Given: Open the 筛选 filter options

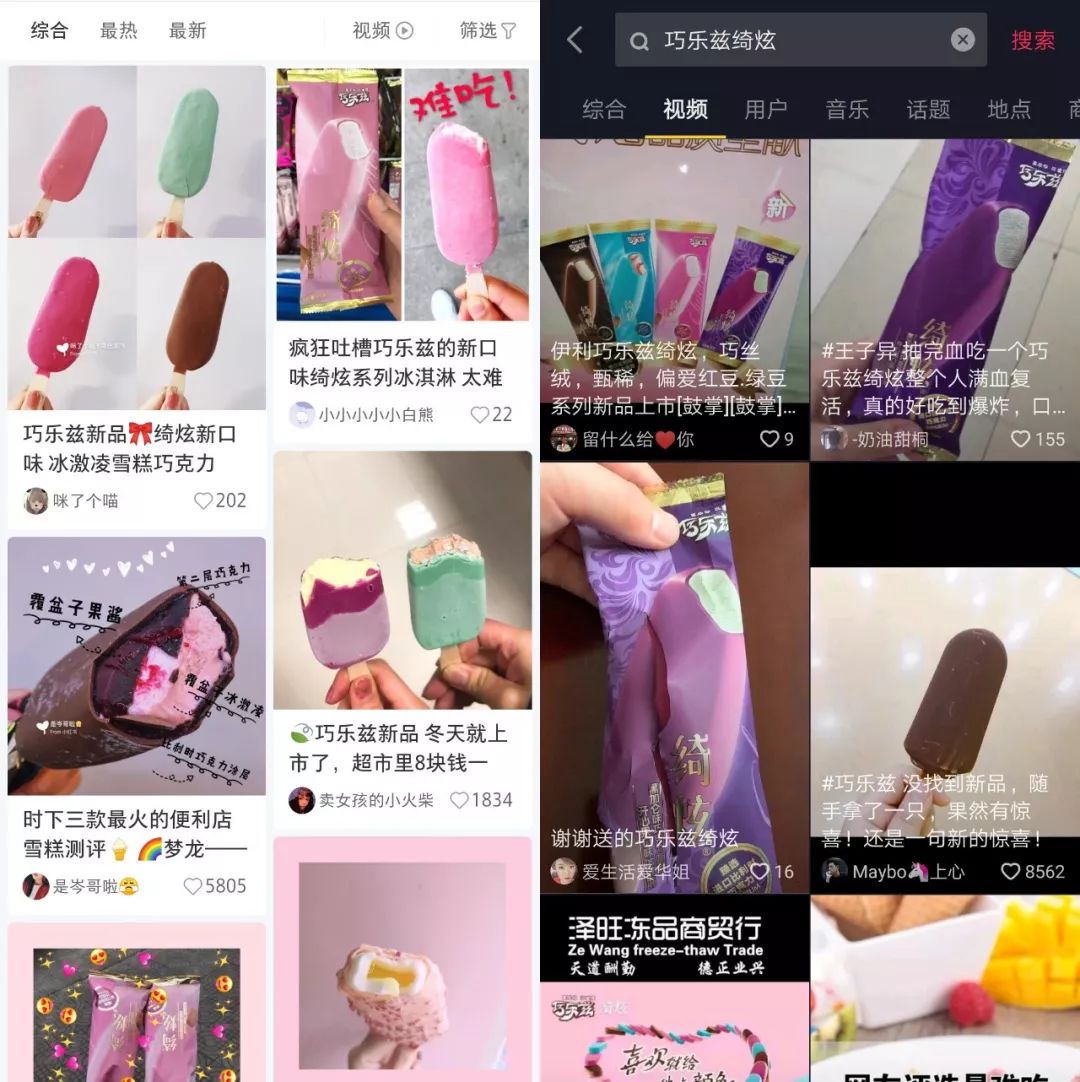Looking at the screenshot, I should click(x=487, y=31).
